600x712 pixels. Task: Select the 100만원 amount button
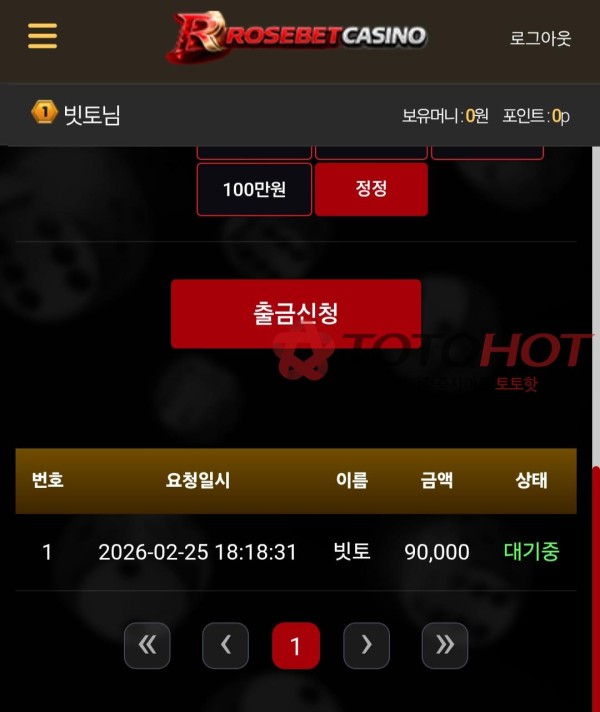(x=254, y=189)
